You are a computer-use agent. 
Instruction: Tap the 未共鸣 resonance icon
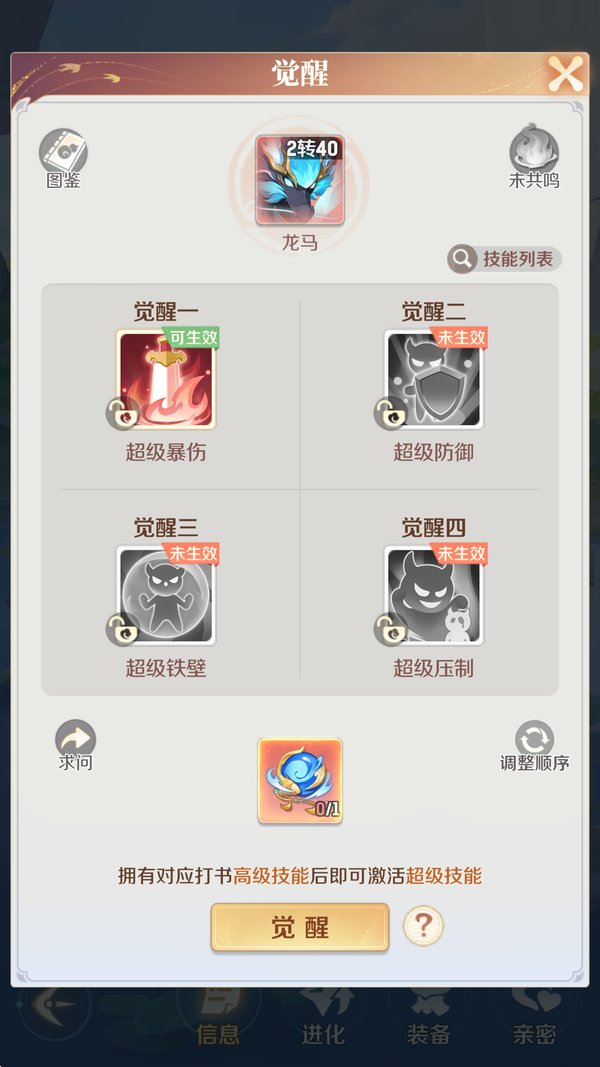point(534,153)
